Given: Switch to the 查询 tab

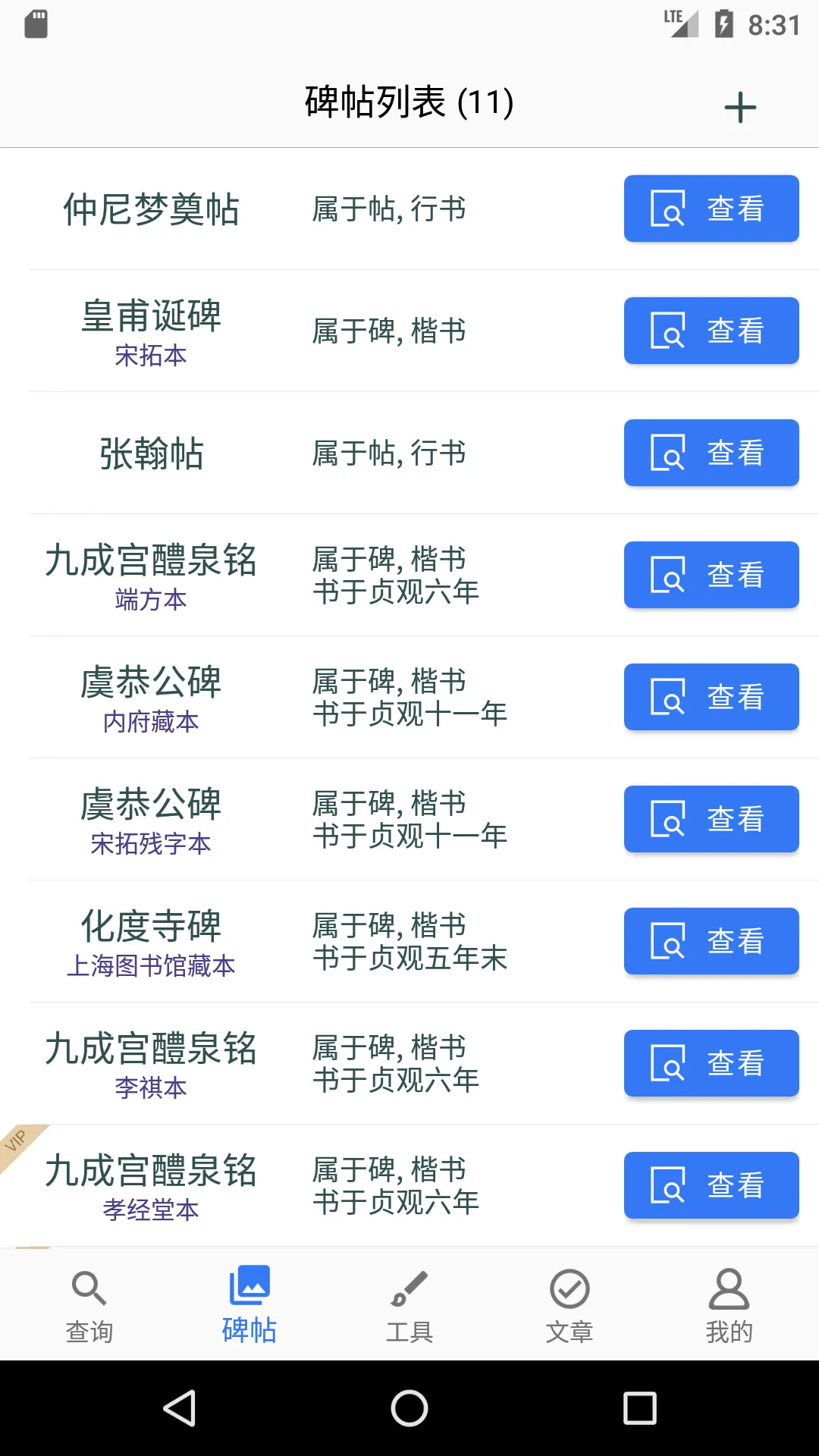Looking at the screenshot, I should tap(89, 1304).
